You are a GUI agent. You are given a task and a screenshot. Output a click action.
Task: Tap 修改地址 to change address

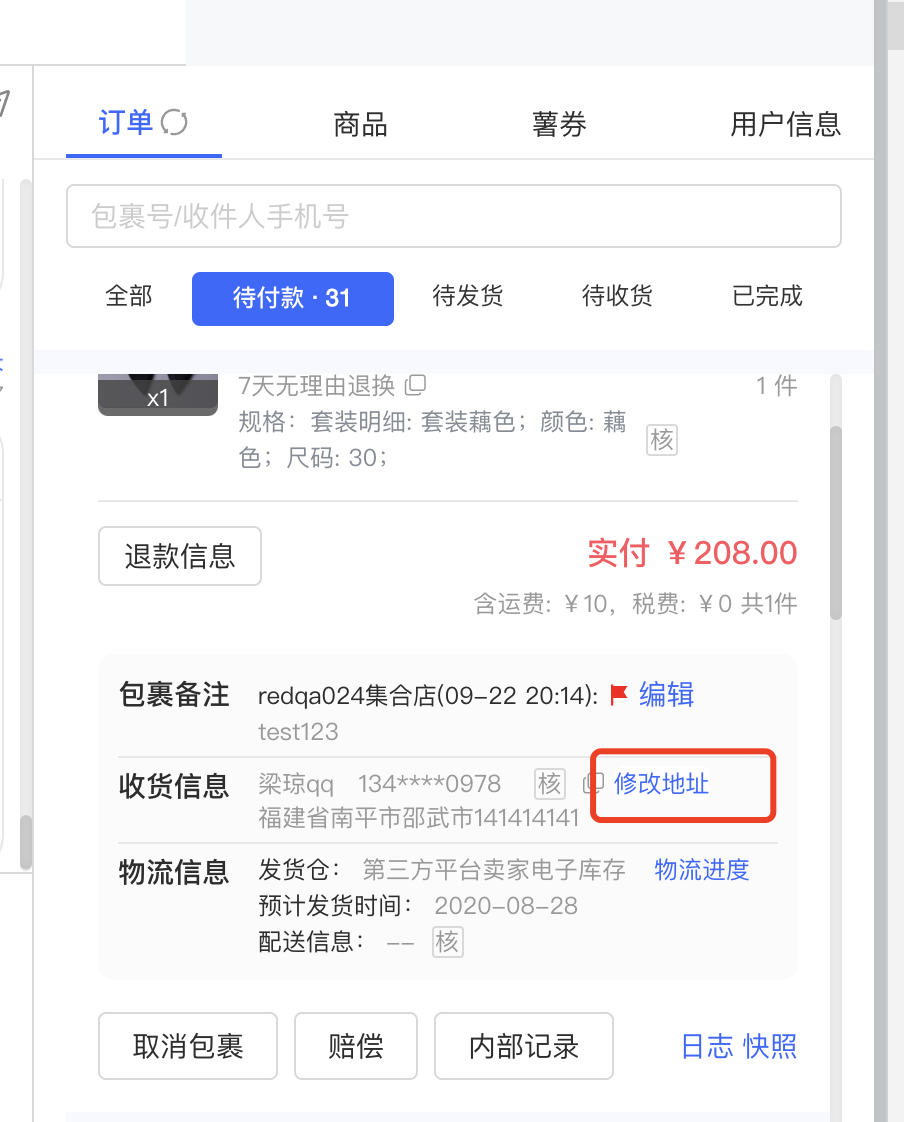pyautogui.click(x=661, y=784)
